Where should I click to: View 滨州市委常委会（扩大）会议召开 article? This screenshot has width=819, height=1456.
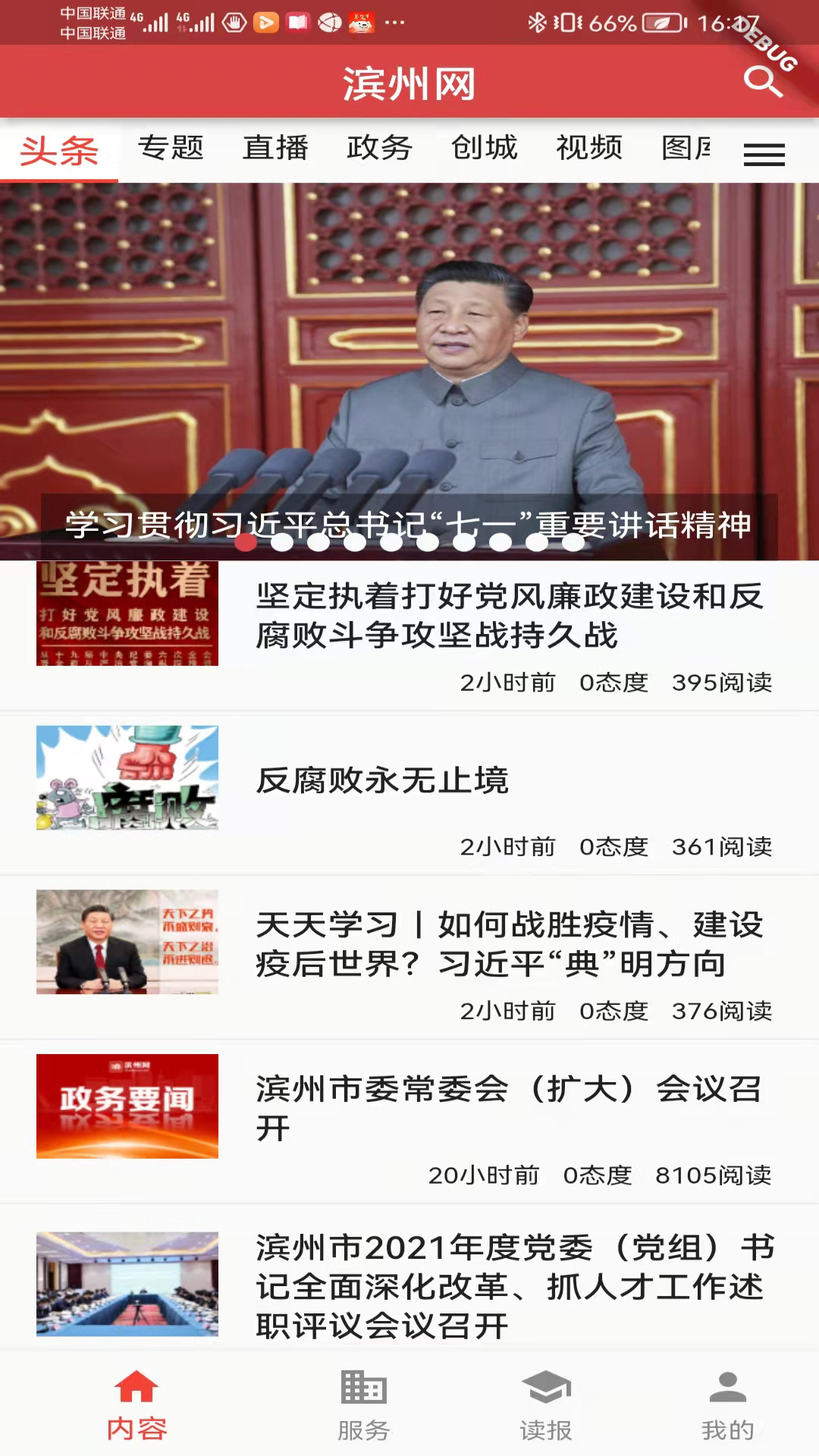[508, 1108]
